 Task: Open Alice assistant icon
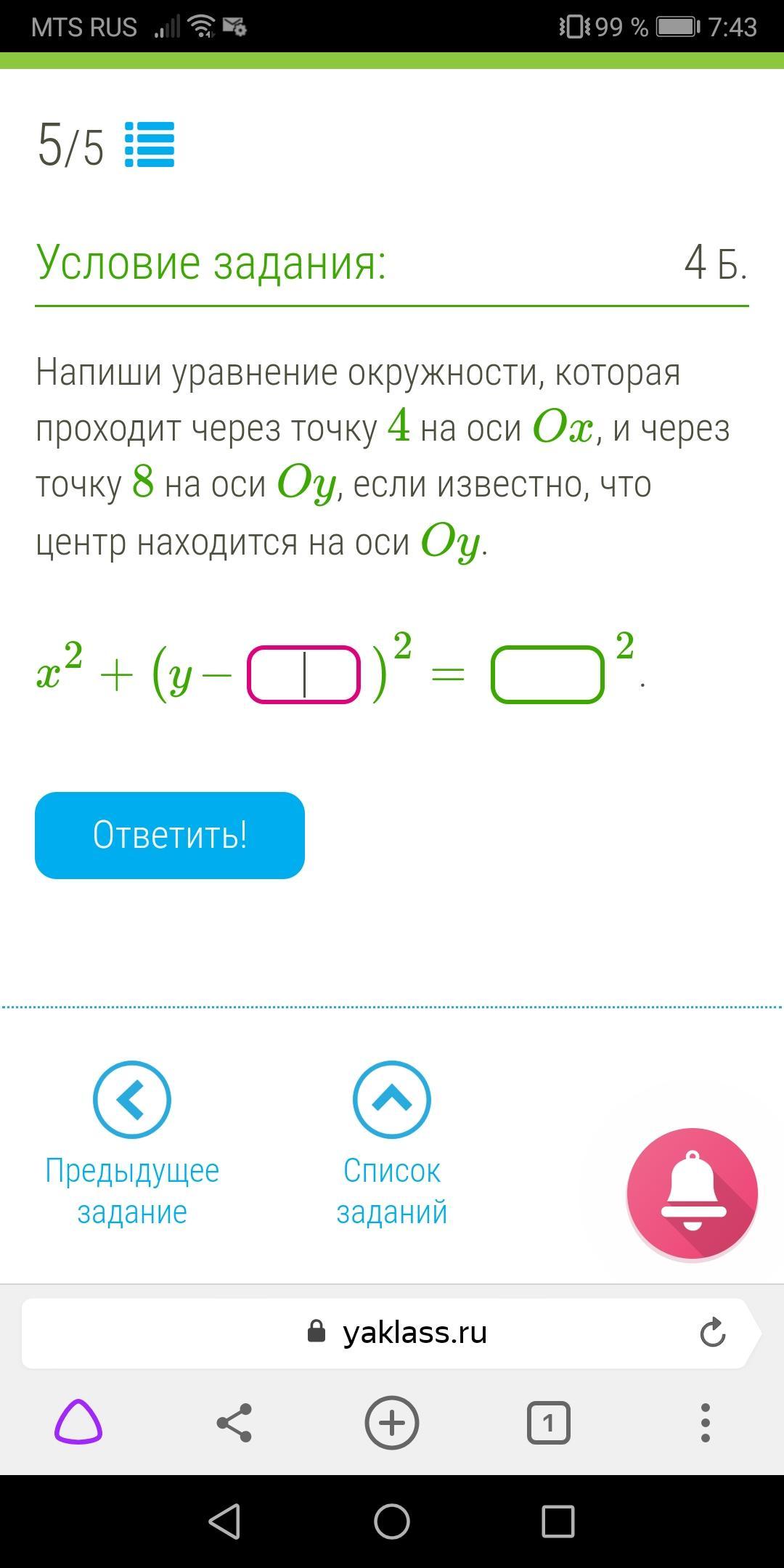point(78,1422)
